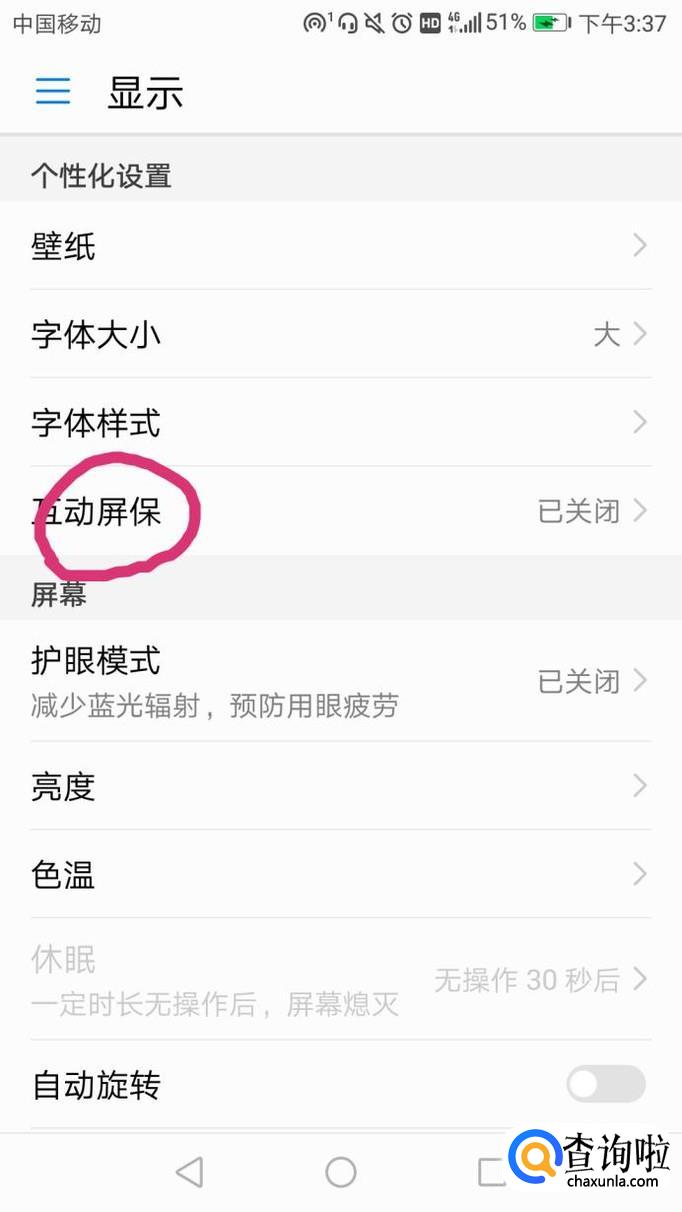Image resolution: width=682 pixels, height=1212 pixels.
Task: Go to the home screen
Action: coord(341,1172)
